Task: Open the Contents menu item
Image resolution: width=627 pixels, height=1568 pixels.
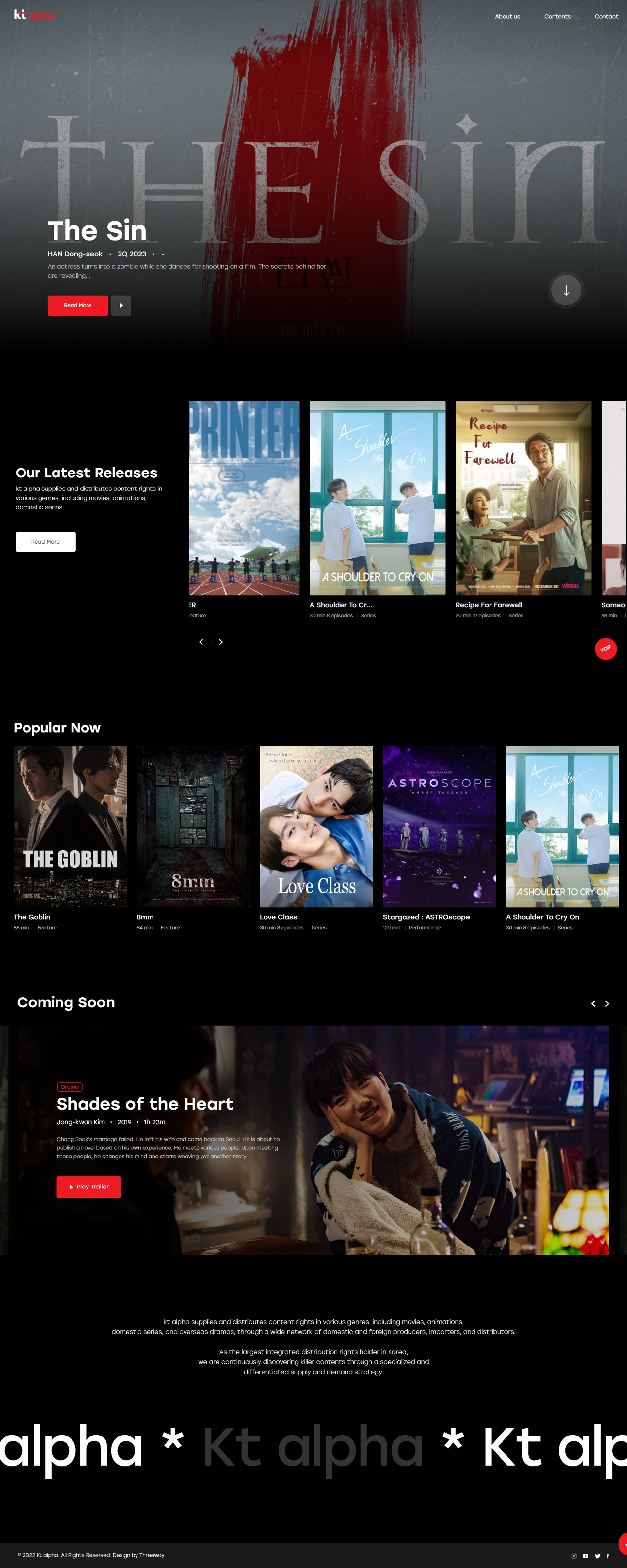Action: [557, 16]
